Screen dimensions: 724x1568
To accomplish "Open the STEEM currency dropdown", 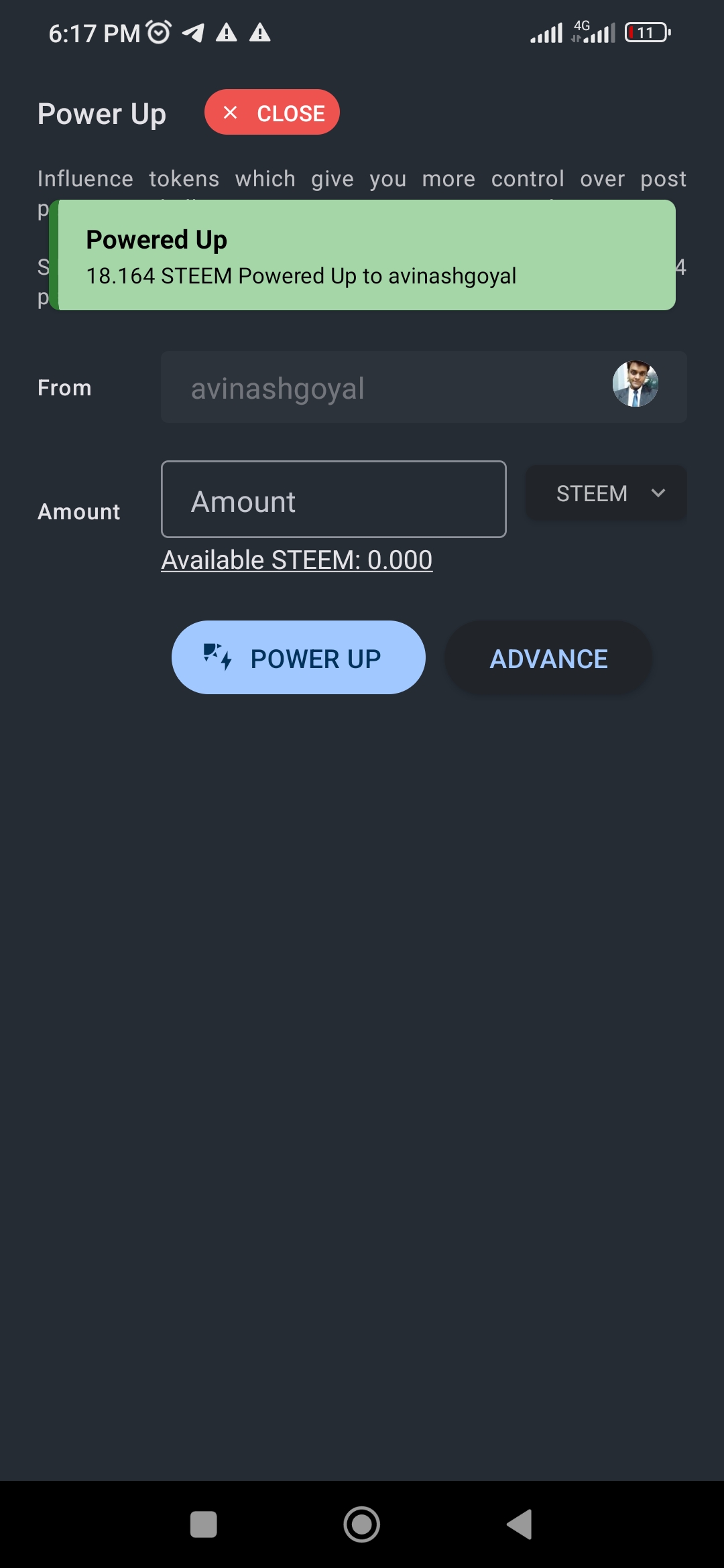I will point(606,493).
